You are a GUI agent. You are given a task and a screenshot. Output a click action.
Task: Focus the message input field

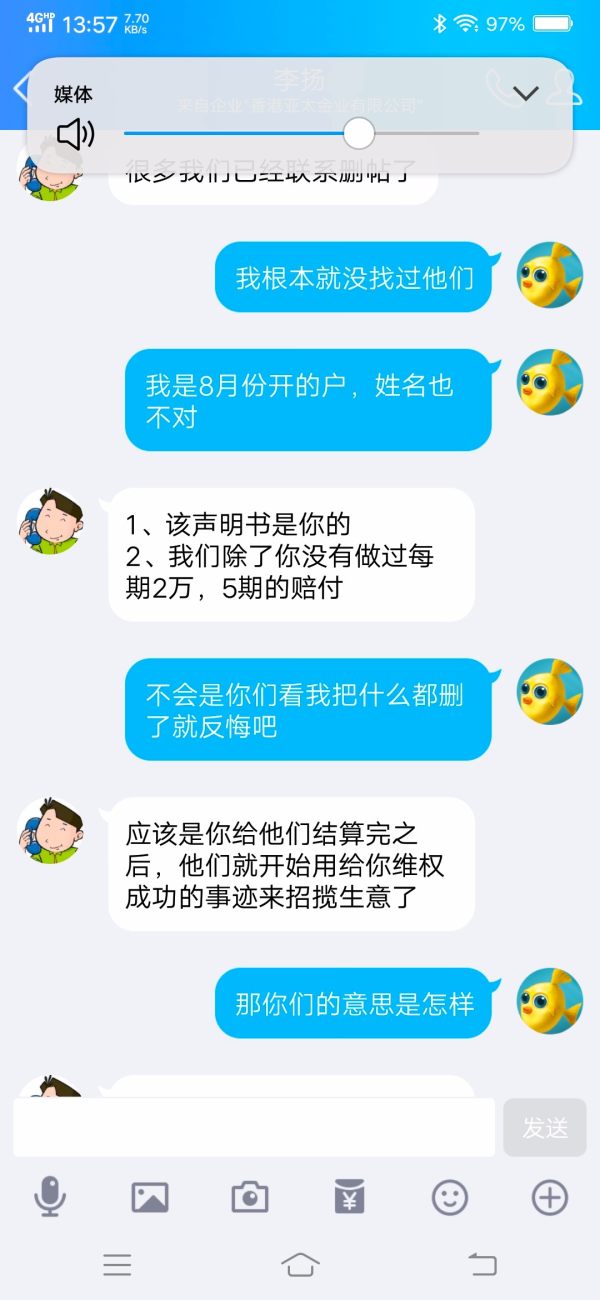[x=253, y=1127]
